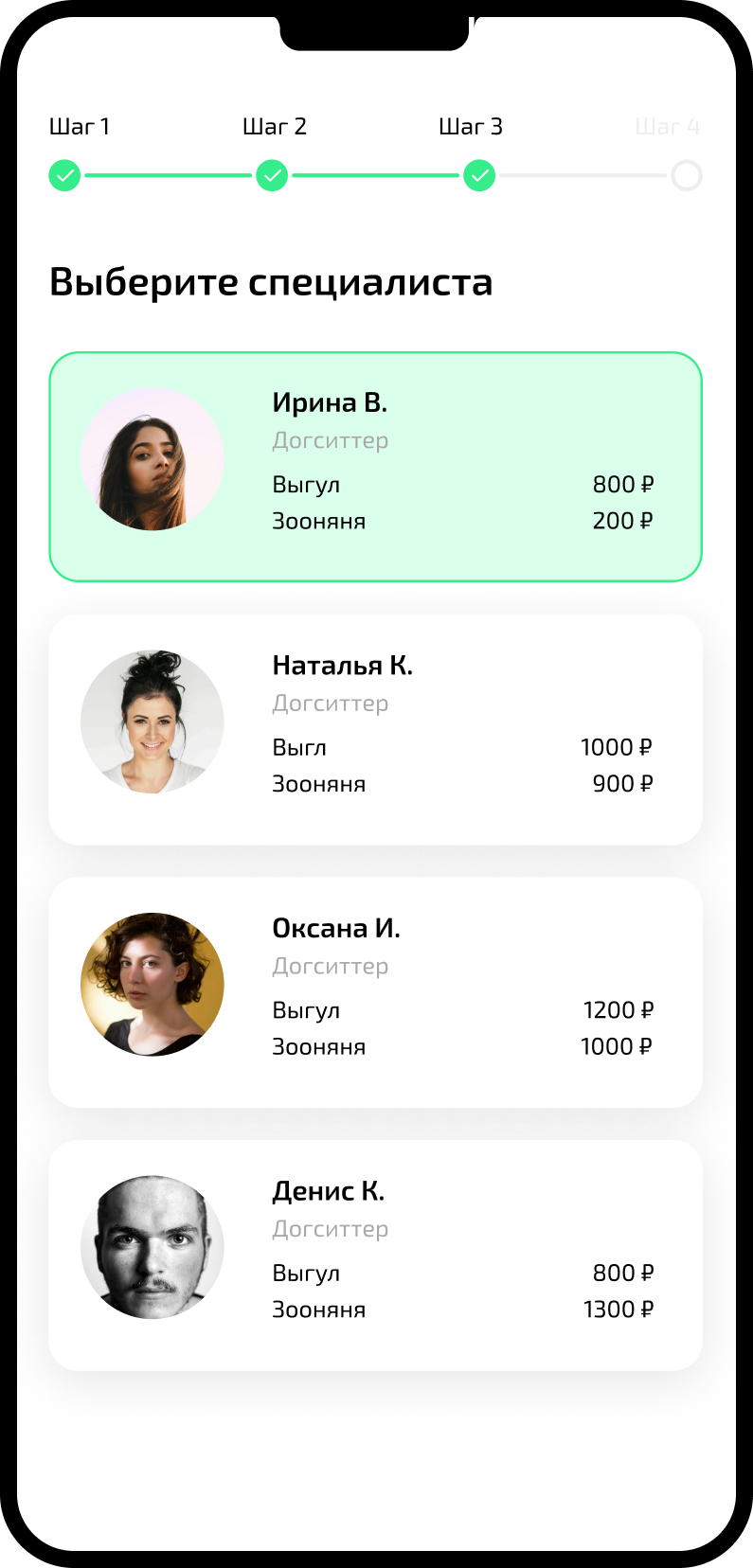Return to Шаг 2 step
This screenshot has width=753, height=1568.
click(x=272, y=176)
